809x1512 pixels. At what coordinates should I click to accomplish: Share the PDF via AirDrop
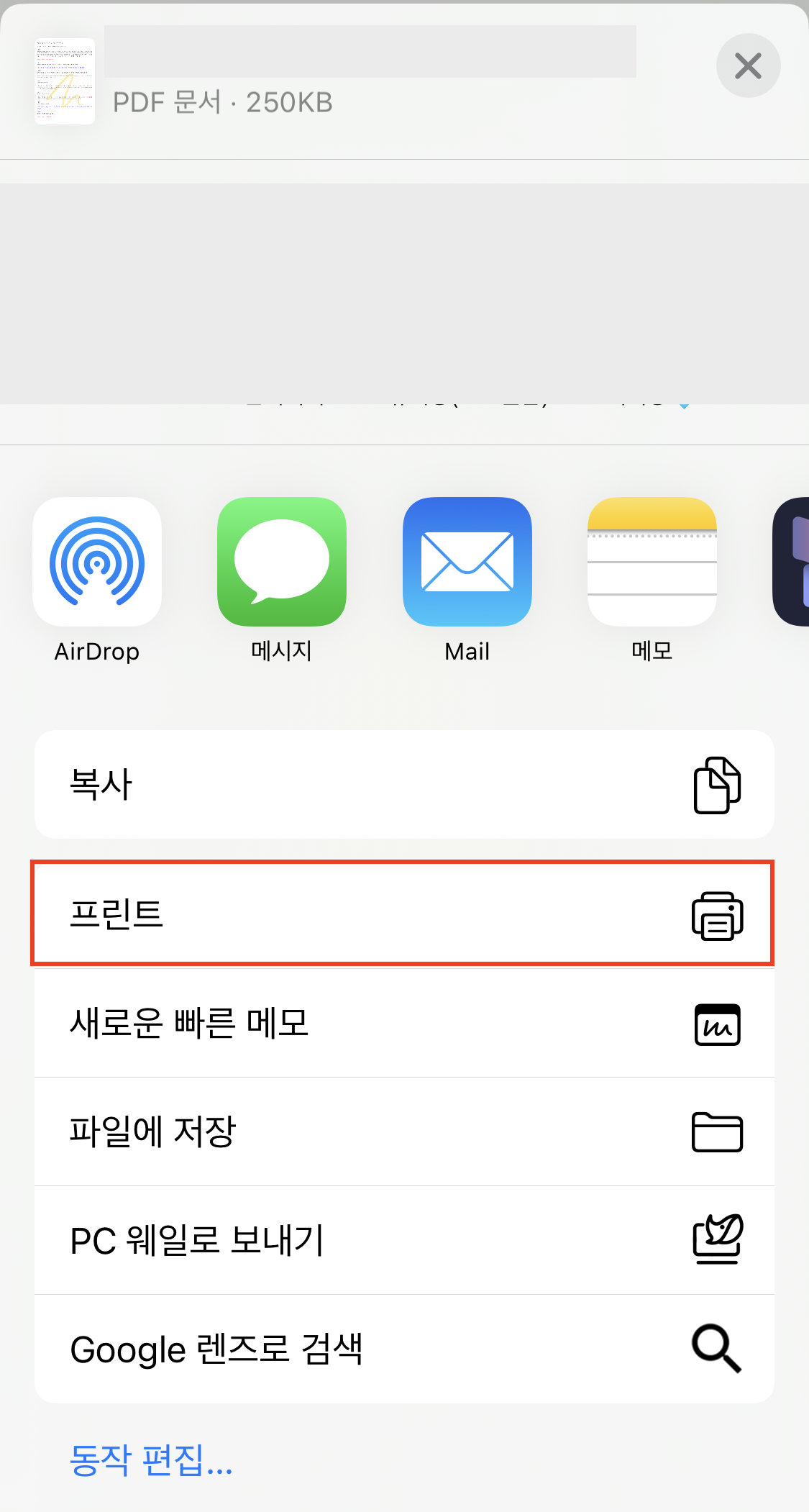[97, 562]
